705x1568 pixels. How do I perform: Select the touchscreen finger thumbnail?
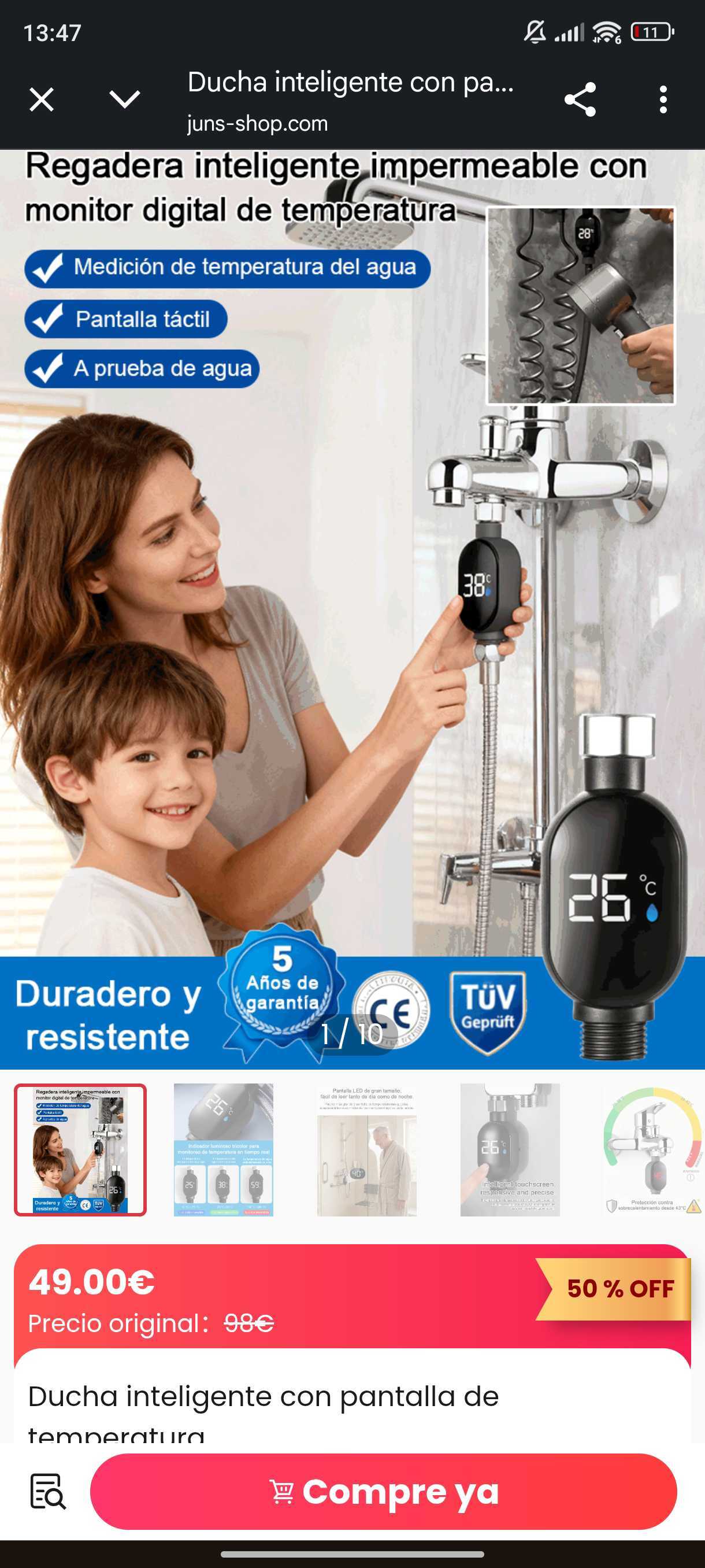tap(510, 1149)
